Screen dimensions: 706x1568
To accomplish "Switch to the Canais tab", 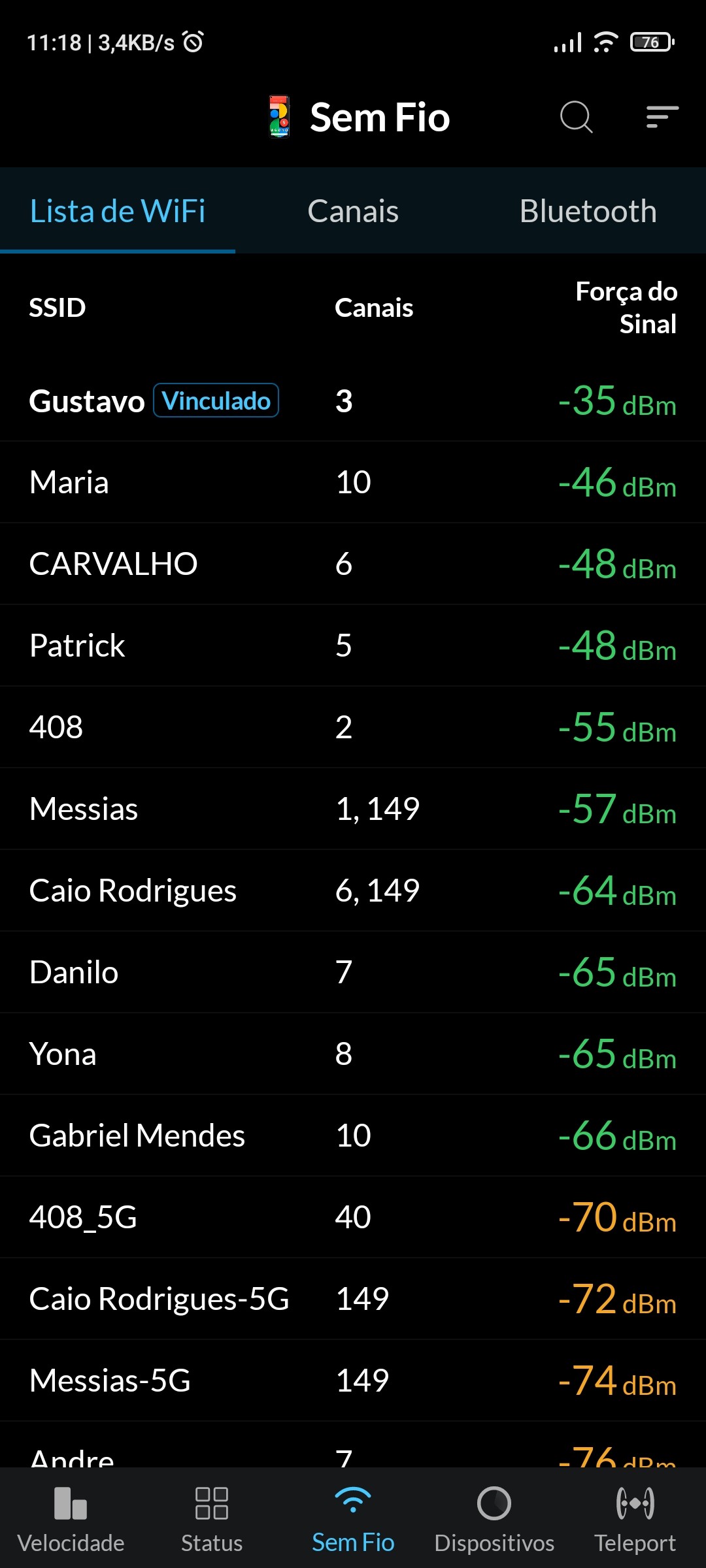I will (x=353, y=211).
